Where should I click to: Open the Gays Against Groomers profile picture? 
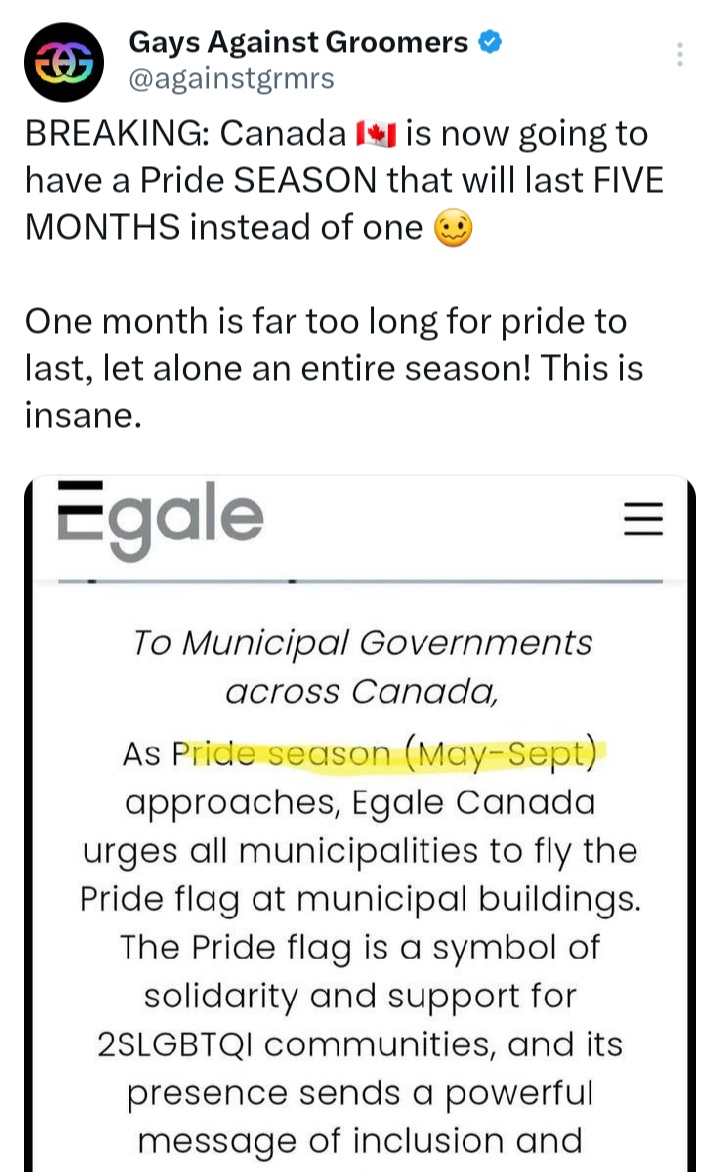(x=64, y=61)
